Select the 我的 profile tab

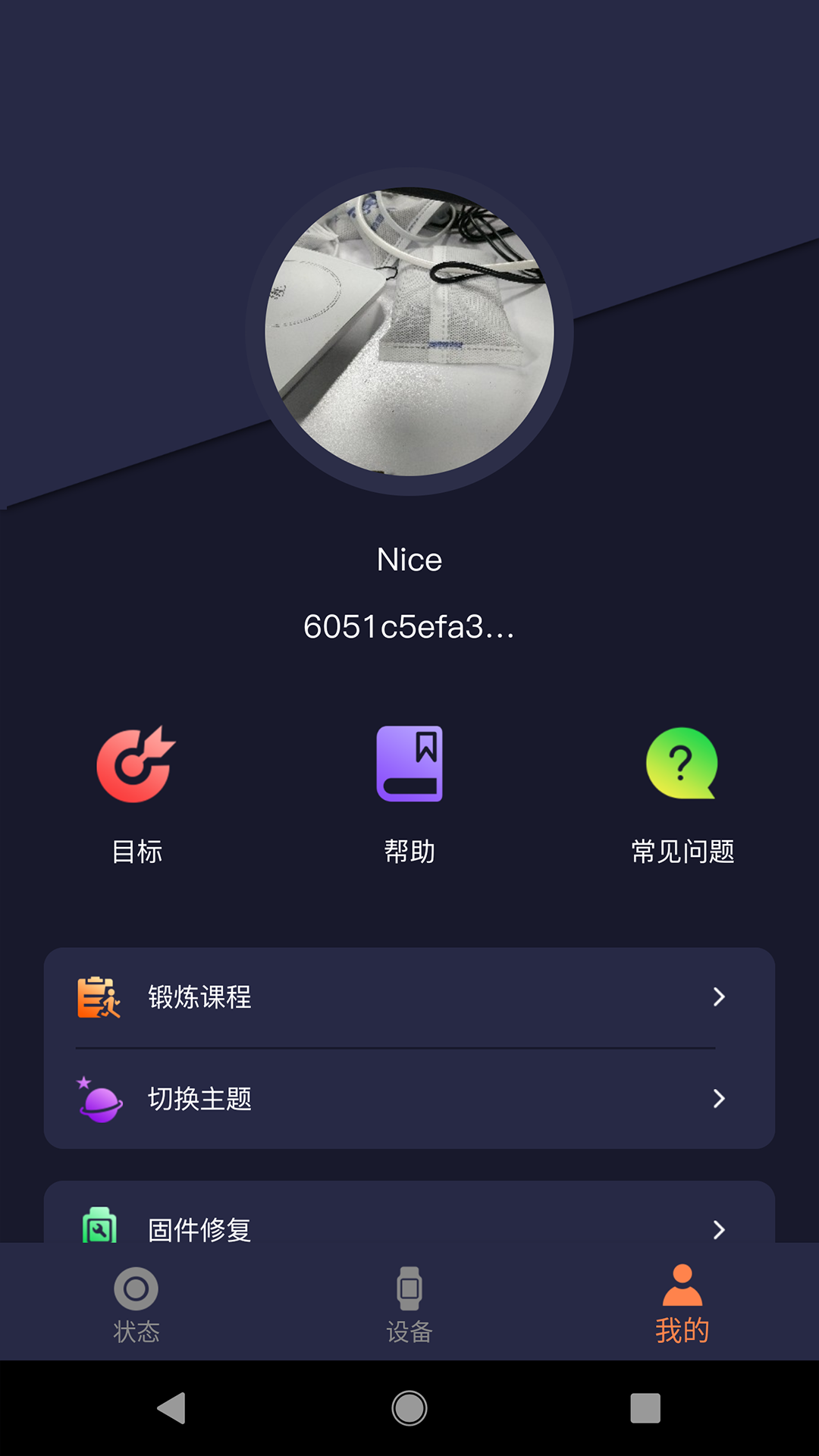pos(682,1303)
